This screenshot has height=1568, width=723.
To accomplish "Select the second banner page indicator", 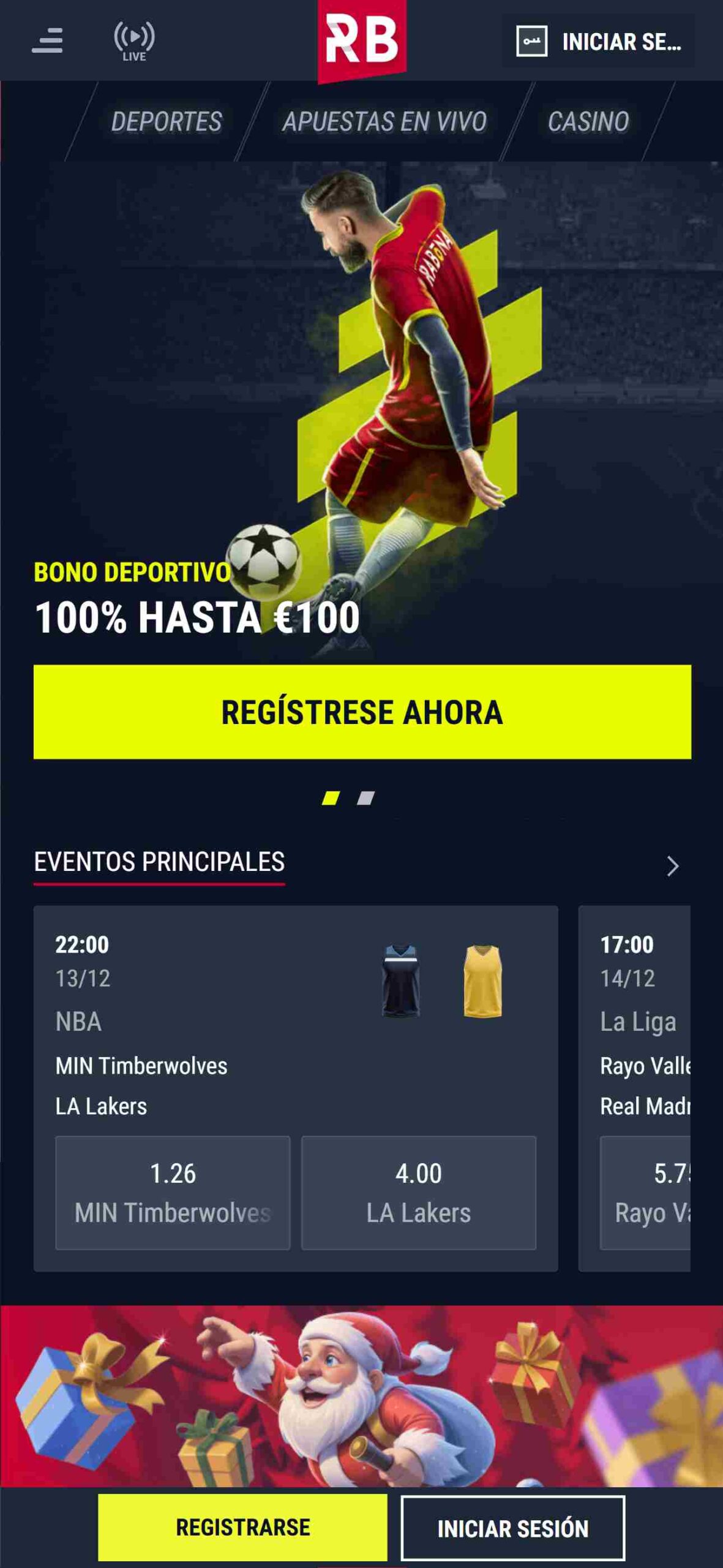I will [x=365, y=797].
